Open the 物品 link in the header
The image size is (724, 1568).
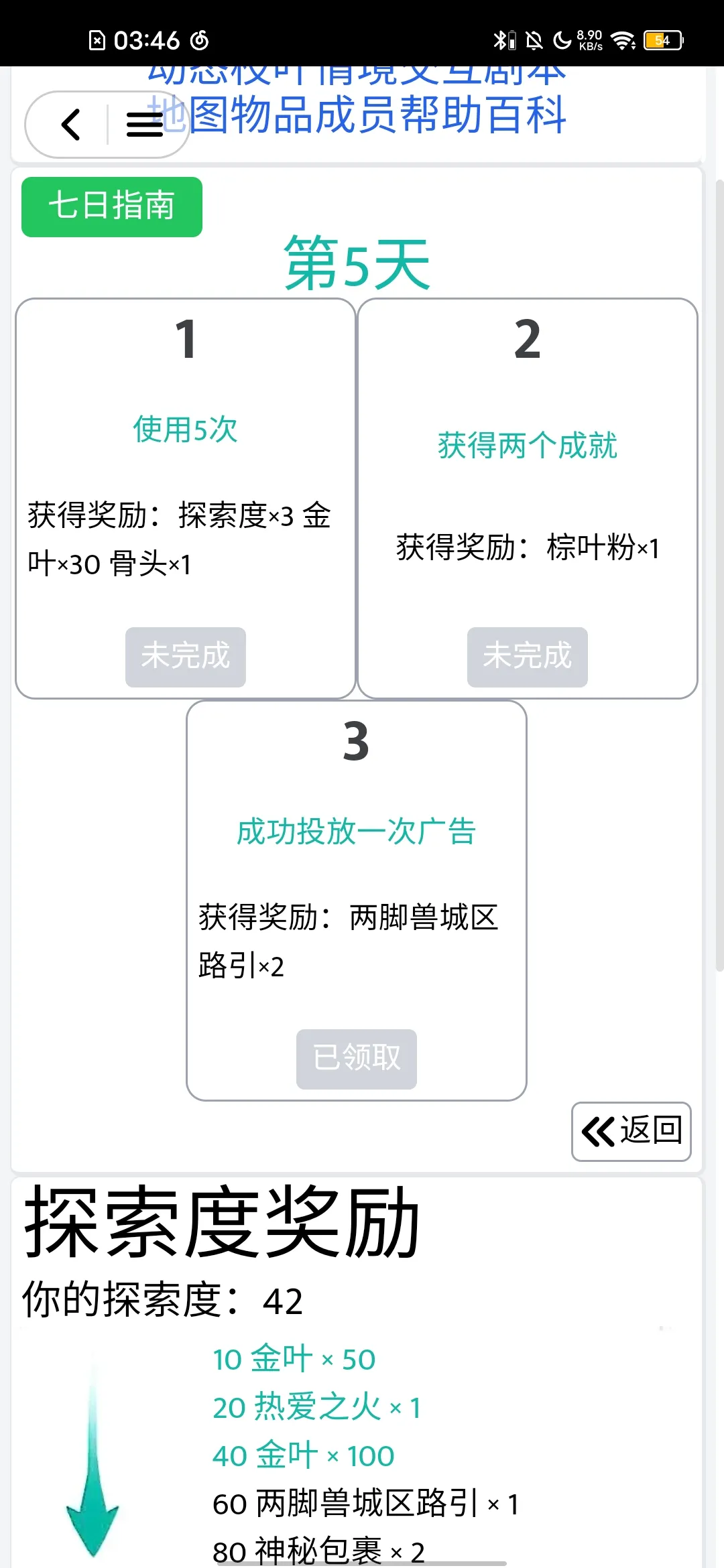click(x=273, y=115)
